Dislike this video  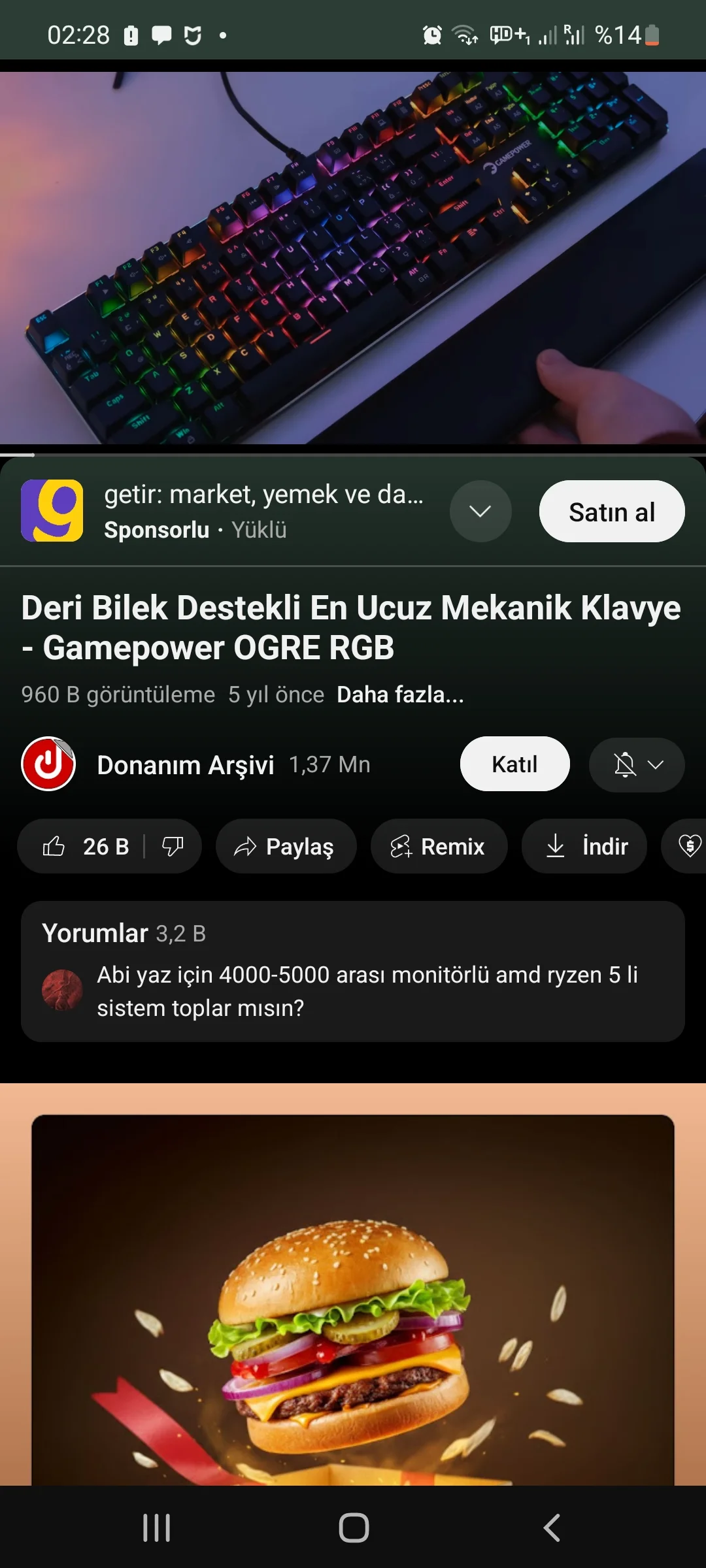pos(173,846)
